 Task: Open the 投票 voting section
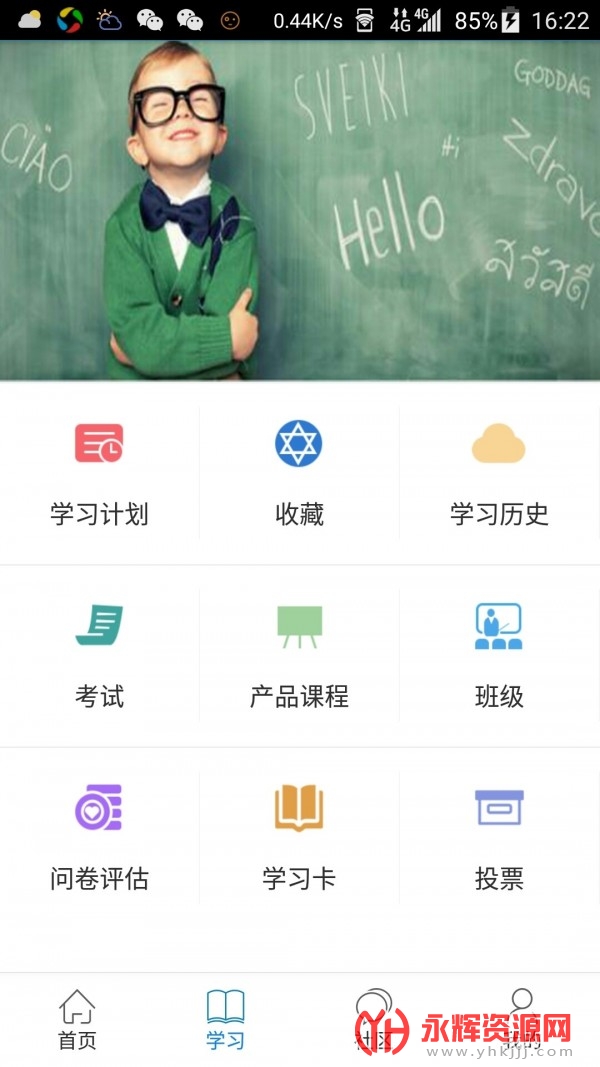tap(499, 838)
